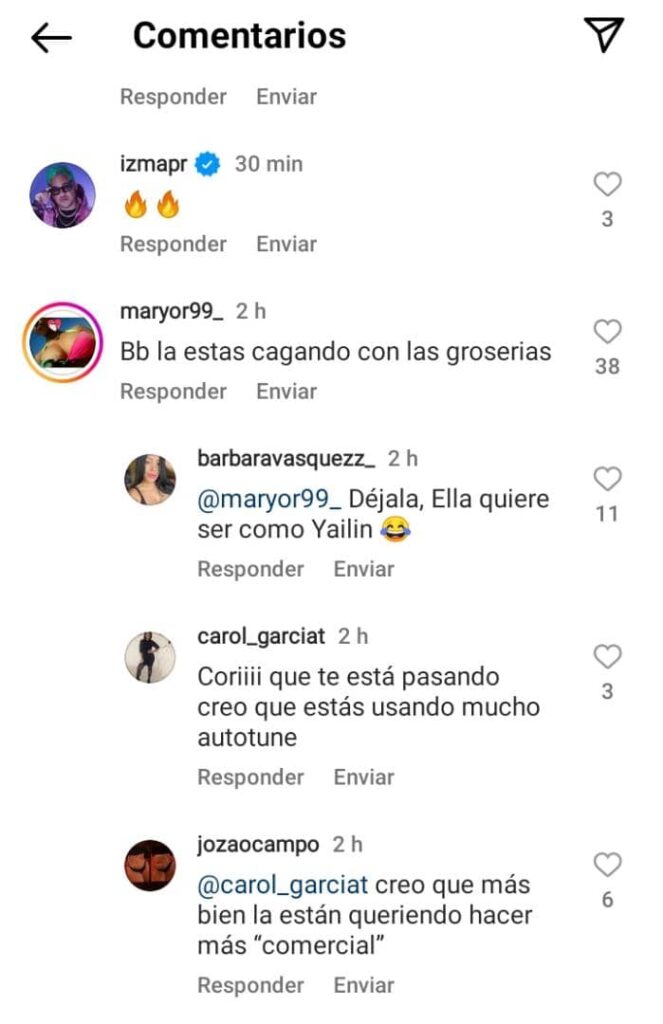Open the @carol_garciat mention link

pyautogui.click(x=283, y=885)
